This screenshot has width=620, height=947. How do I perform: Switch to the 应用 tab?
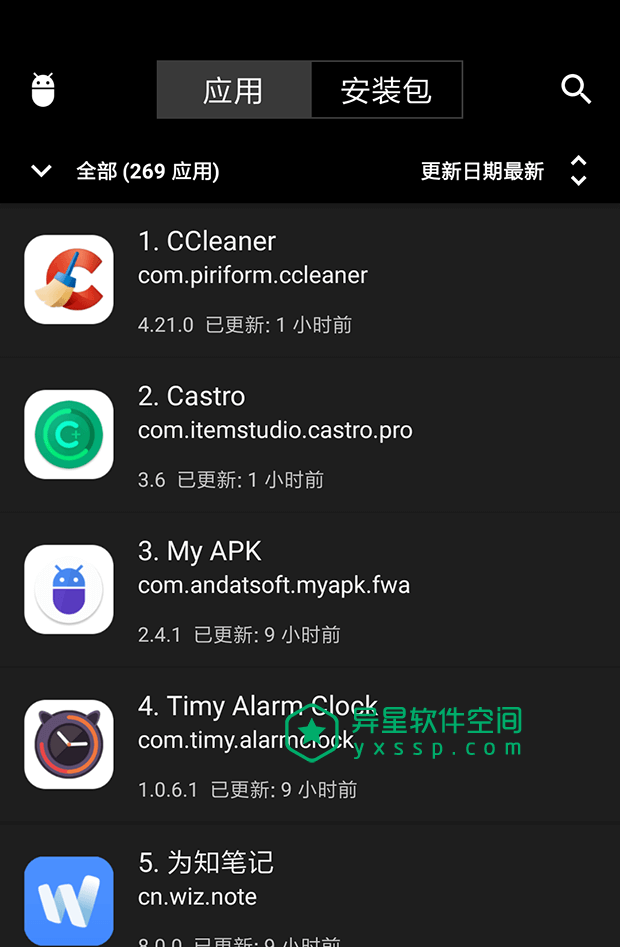[233, 91]
